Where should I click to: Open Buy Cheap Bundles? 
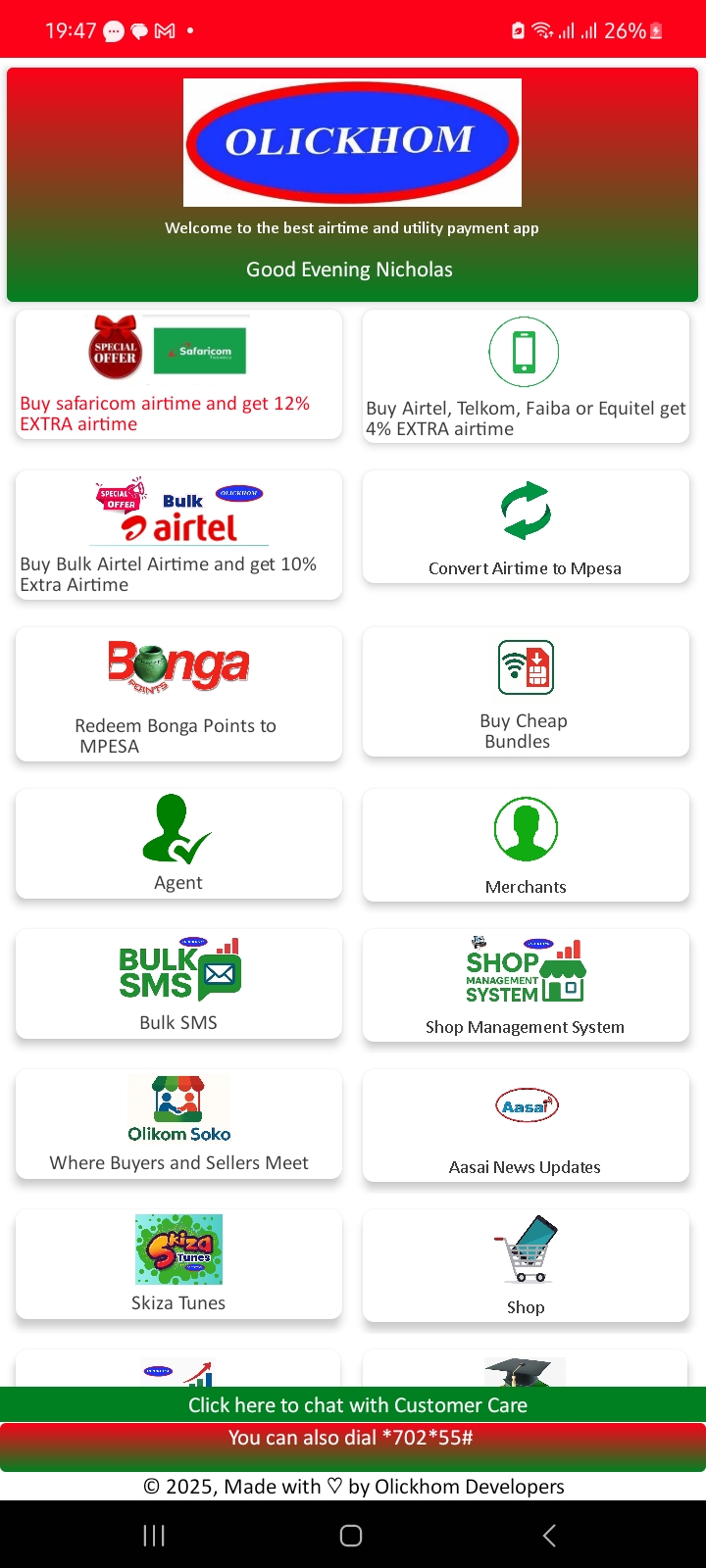click(x=526, y=693)
